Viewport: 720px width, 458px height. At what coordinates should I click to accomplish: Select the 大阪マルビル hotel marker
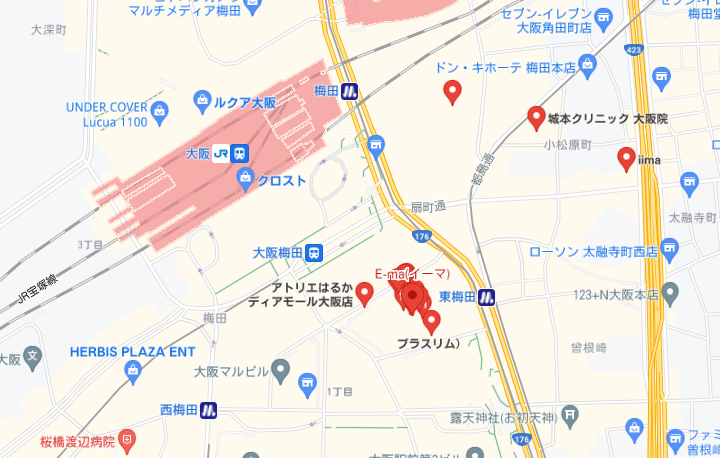[281, 372]
